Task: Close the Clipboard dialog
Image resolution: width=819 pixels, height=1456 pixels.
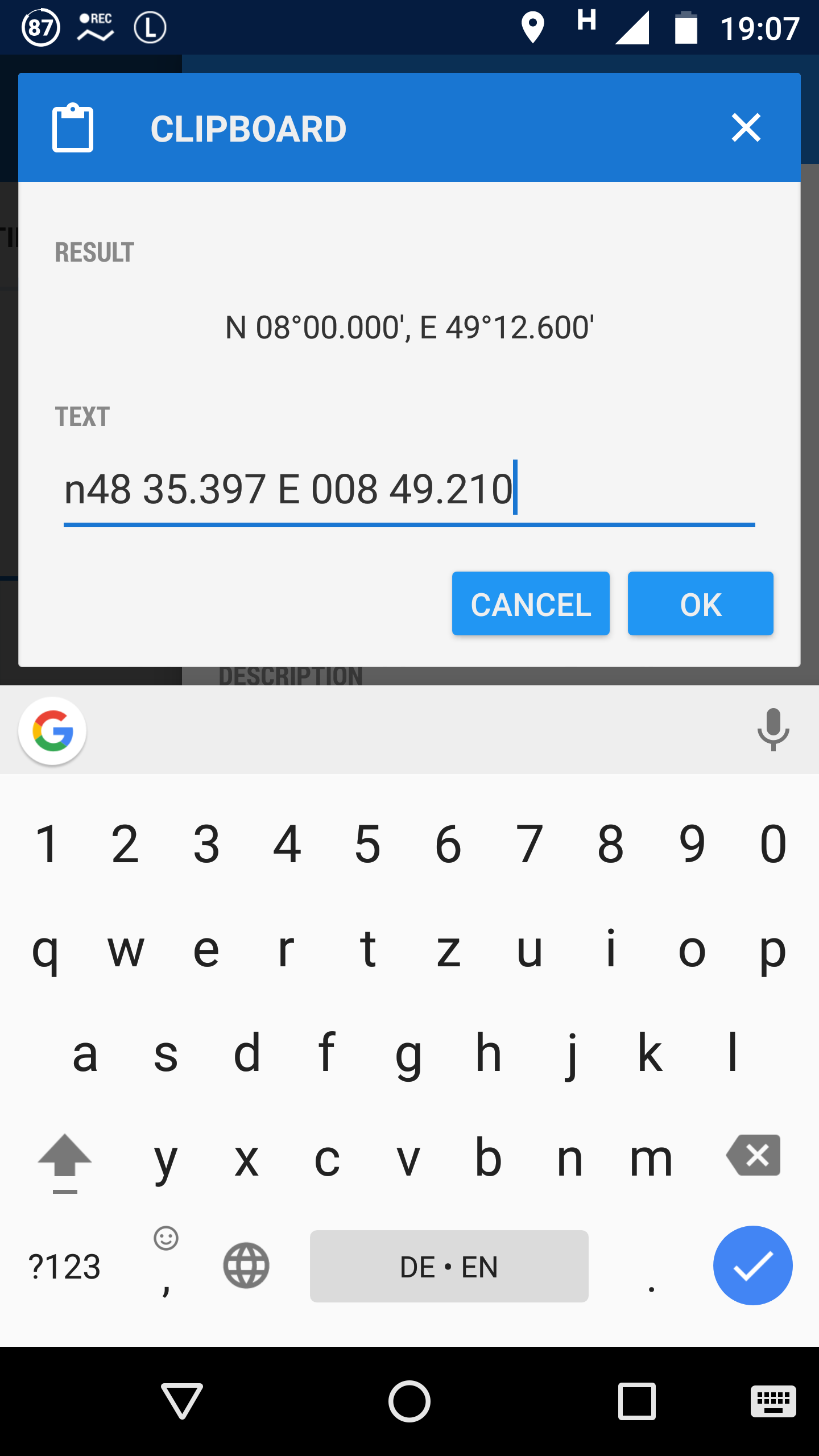Action: click(746, 127)
